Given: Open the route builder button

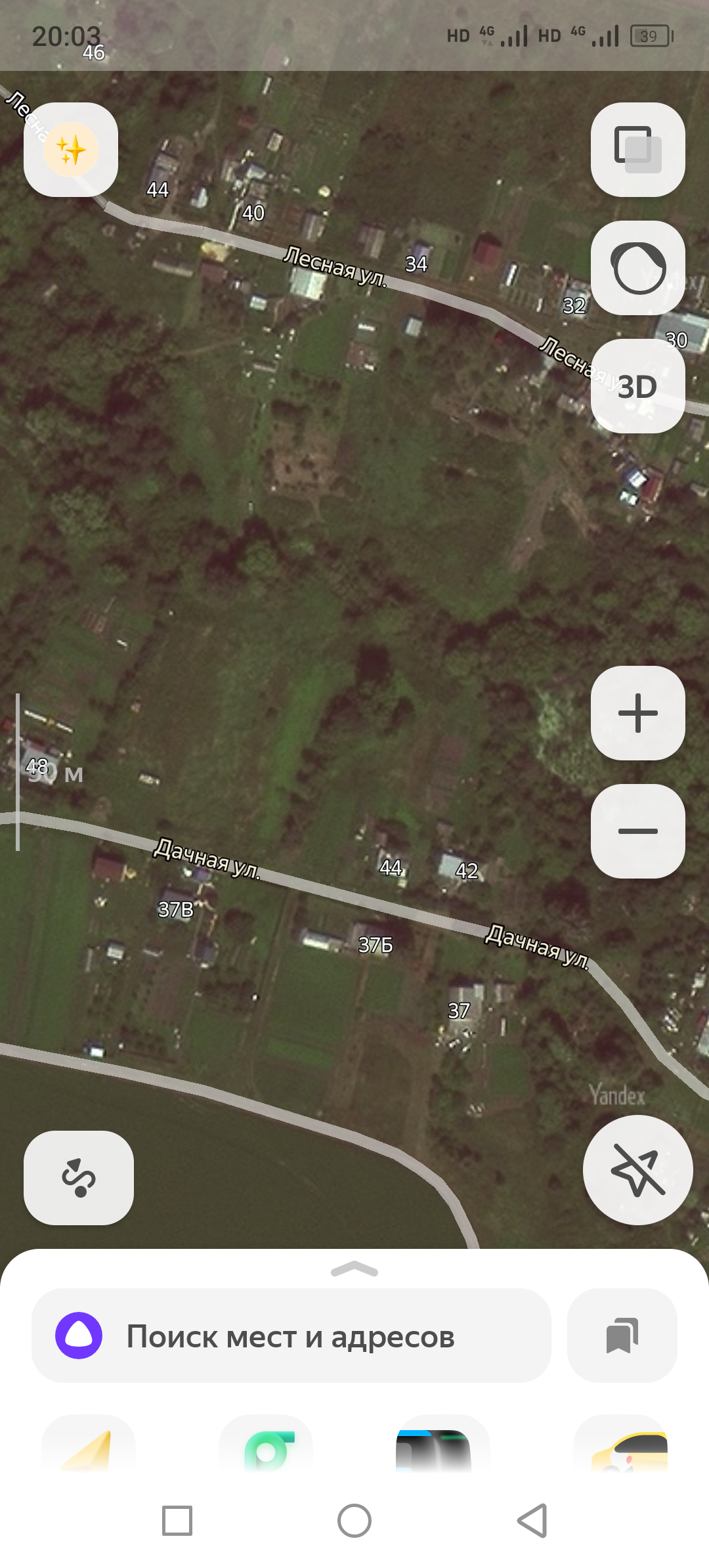Looking at the screenshot, I should 79,1178.
